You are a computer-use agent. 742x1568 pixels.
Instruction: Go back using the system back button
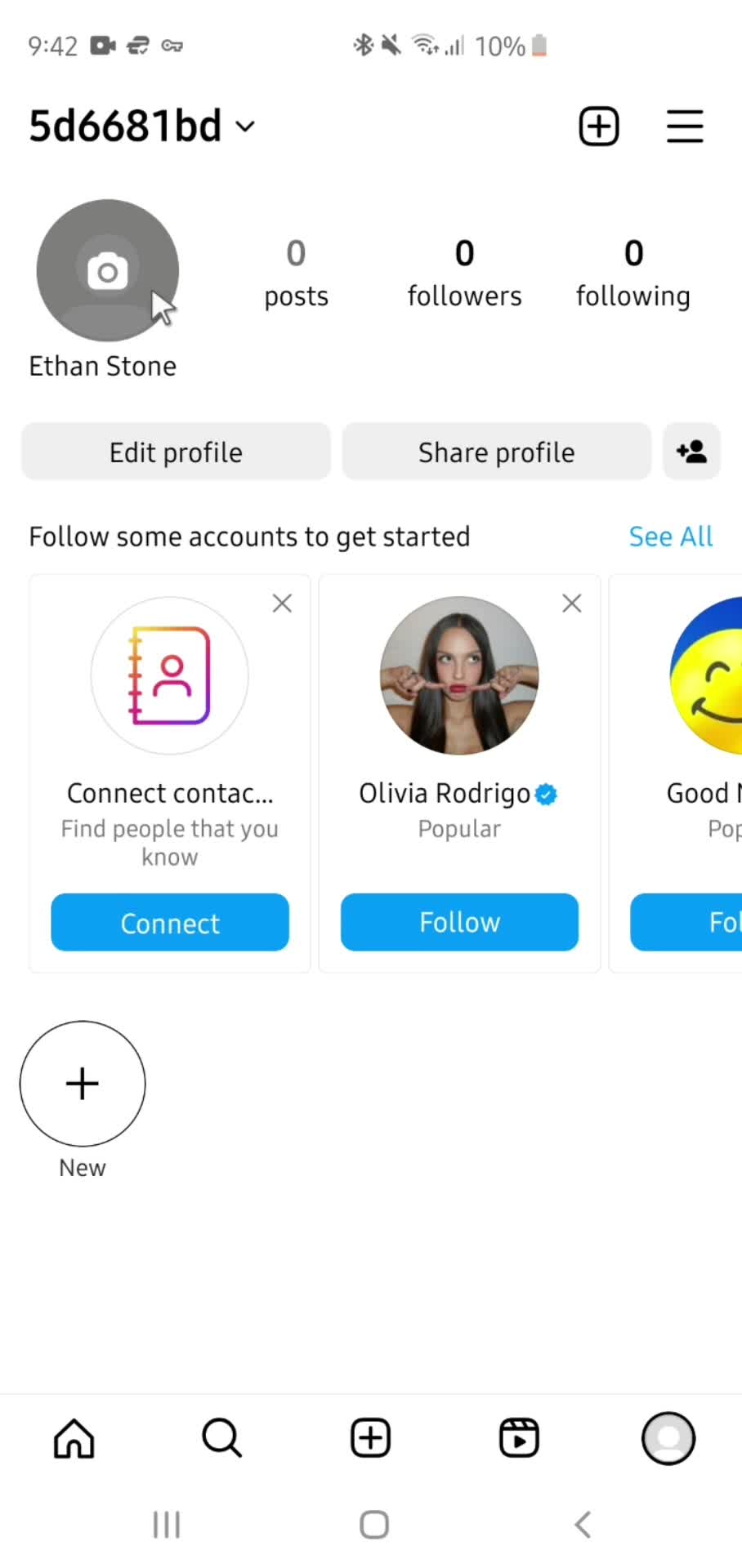pos(583,1524)
